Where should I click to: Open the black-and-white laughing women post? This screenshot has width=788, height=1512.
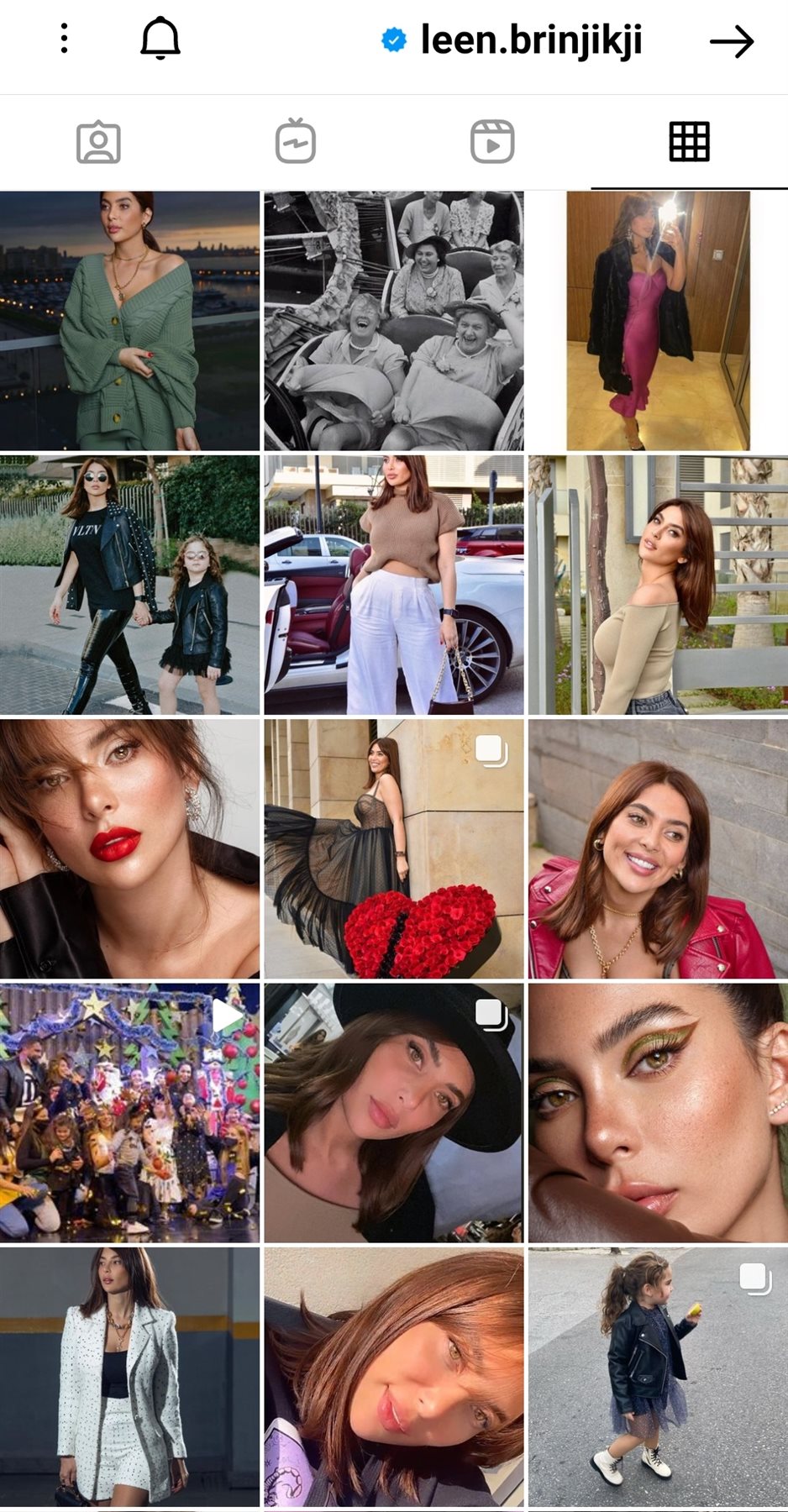[x=393, y=321]
